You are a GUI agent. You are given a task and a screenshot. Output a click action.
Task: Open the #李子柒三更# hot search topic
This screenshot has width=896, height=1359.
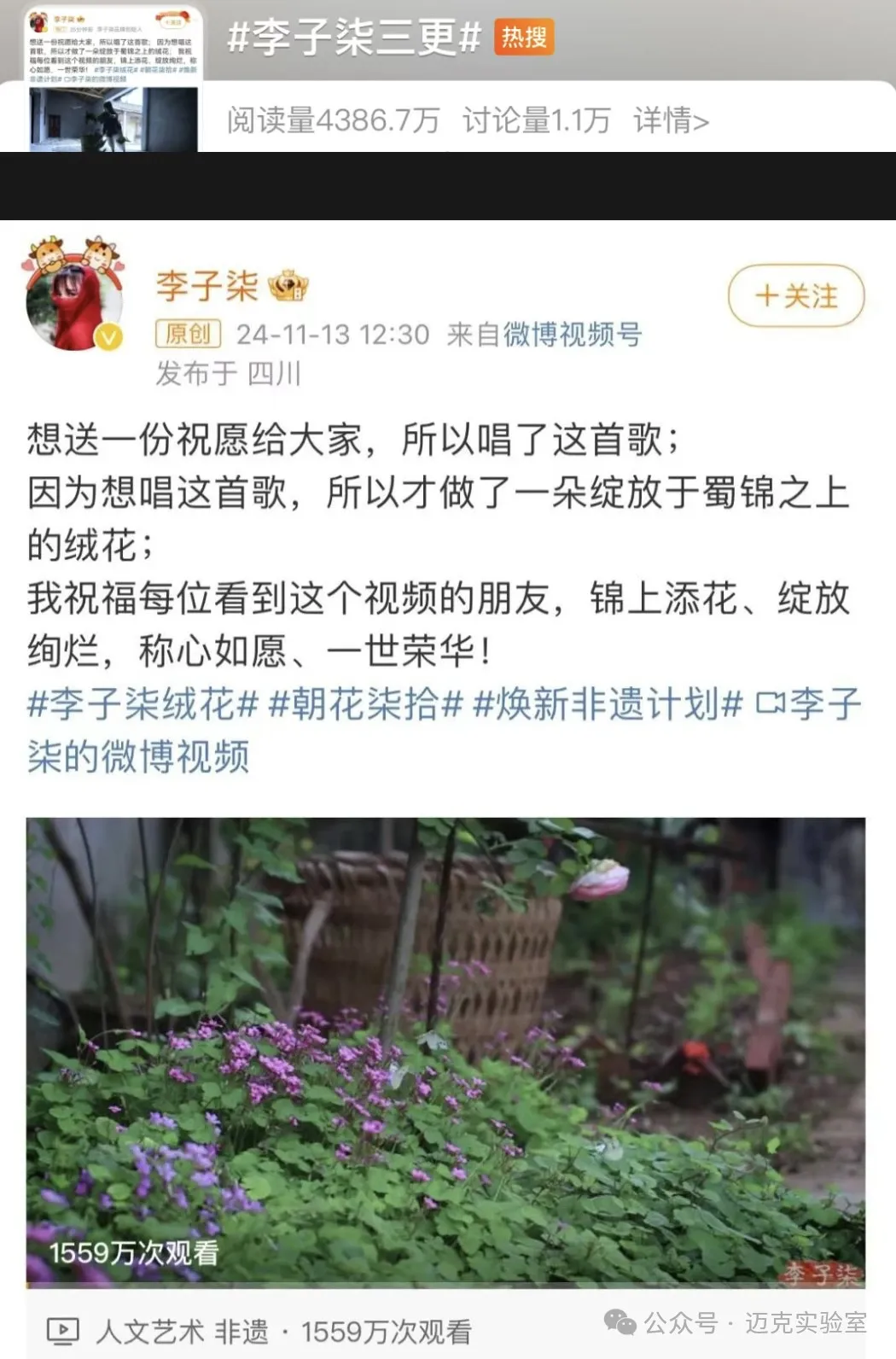pyautogui.click(x=353, y=38)
